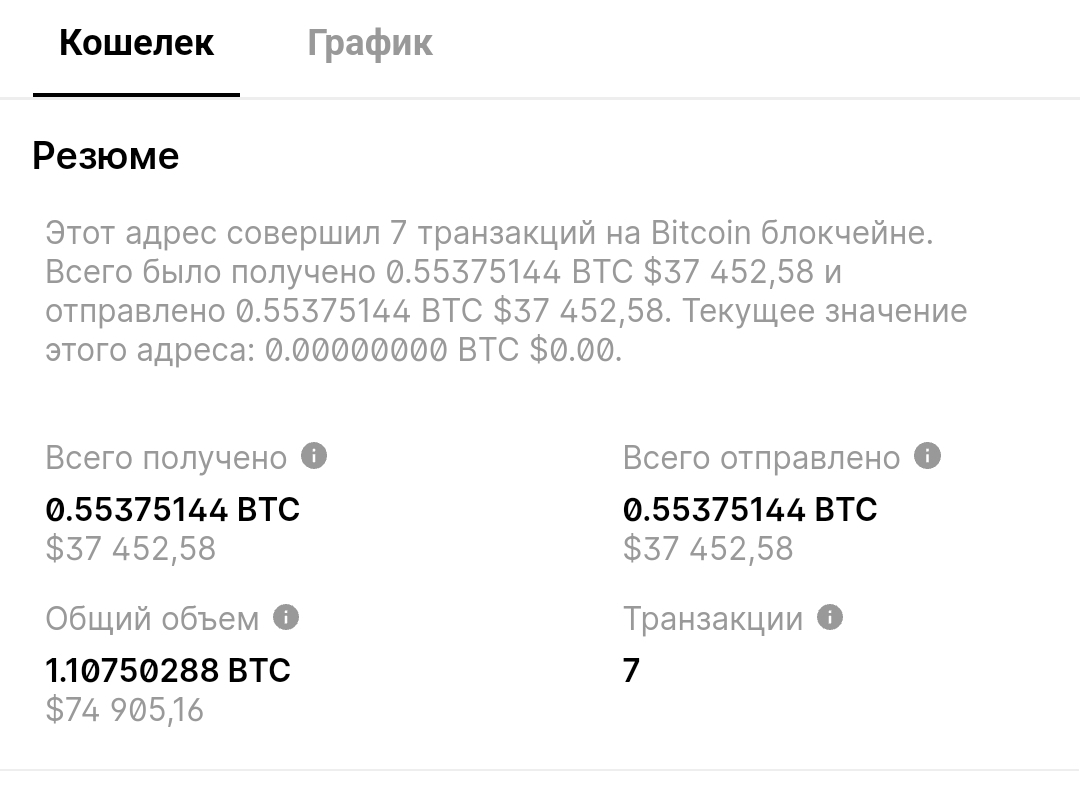Switch to the График tab
1080x785 pixels.
pyautogui.click(x=369, y=44)
